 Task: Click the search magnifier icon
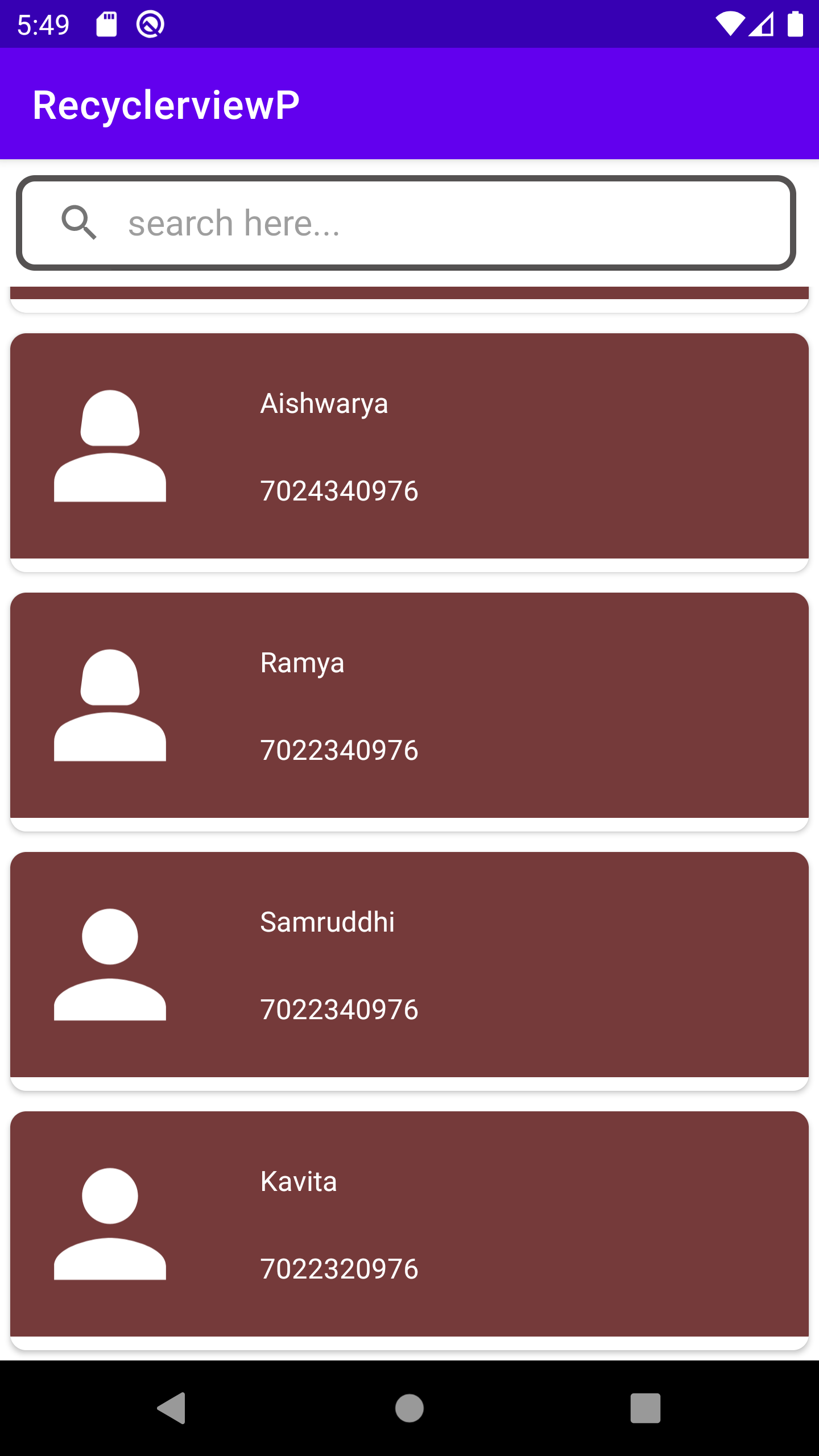click(80, 222)
